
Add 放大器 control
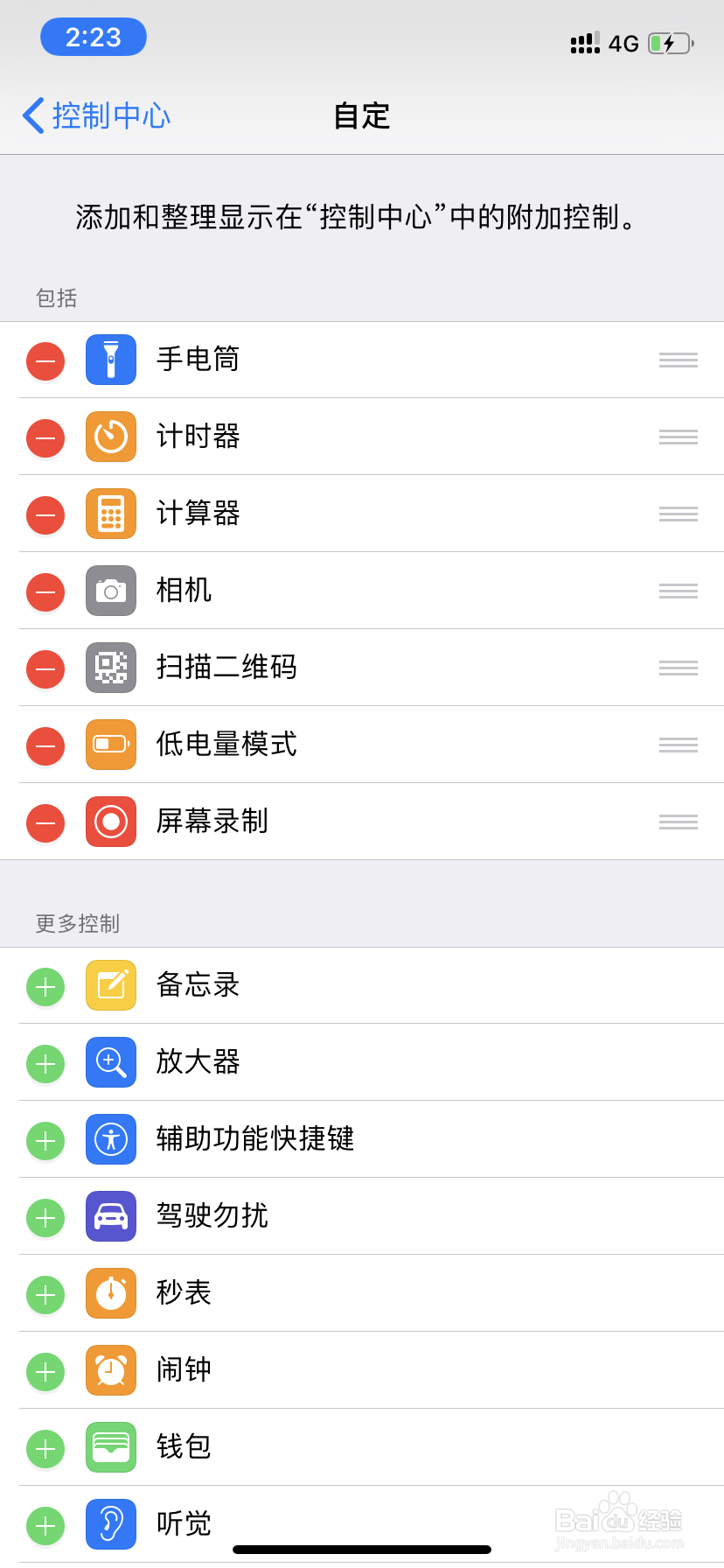pos(45,1064)
